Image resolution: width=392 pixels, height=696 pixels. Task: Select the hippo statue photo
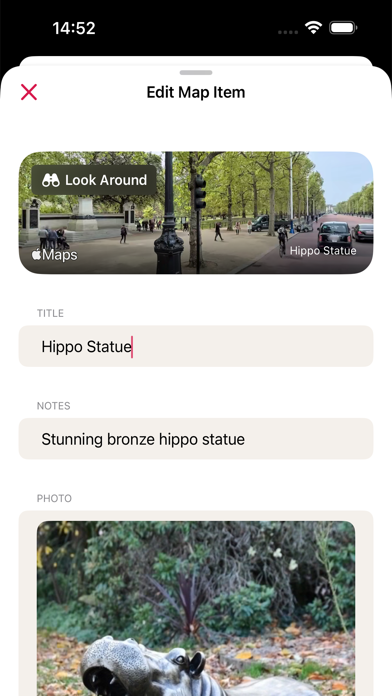pyautogui.click(x=196, y=609)
